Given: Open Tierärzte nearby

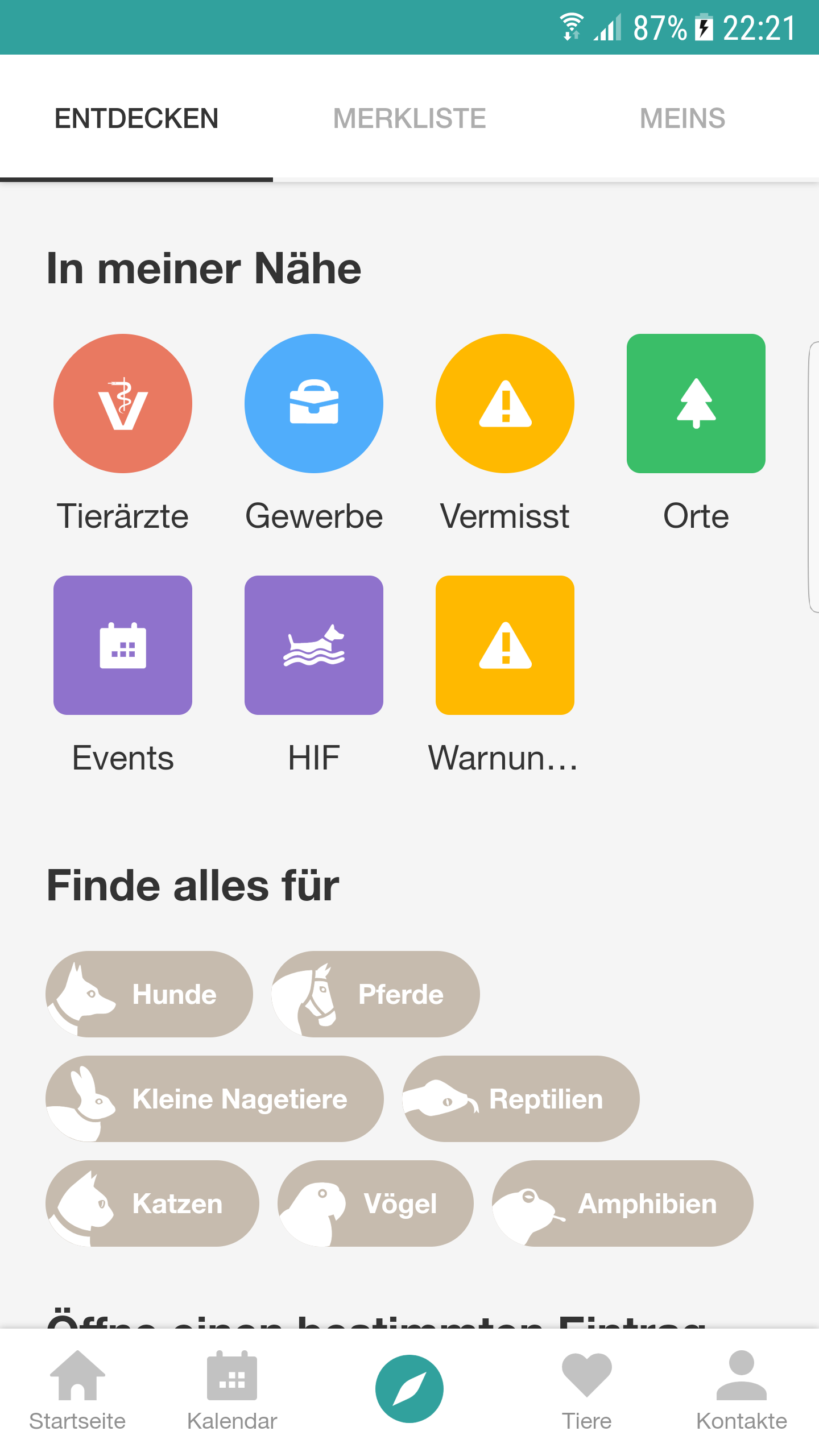Looking at the screenshot, I should 123,404.
